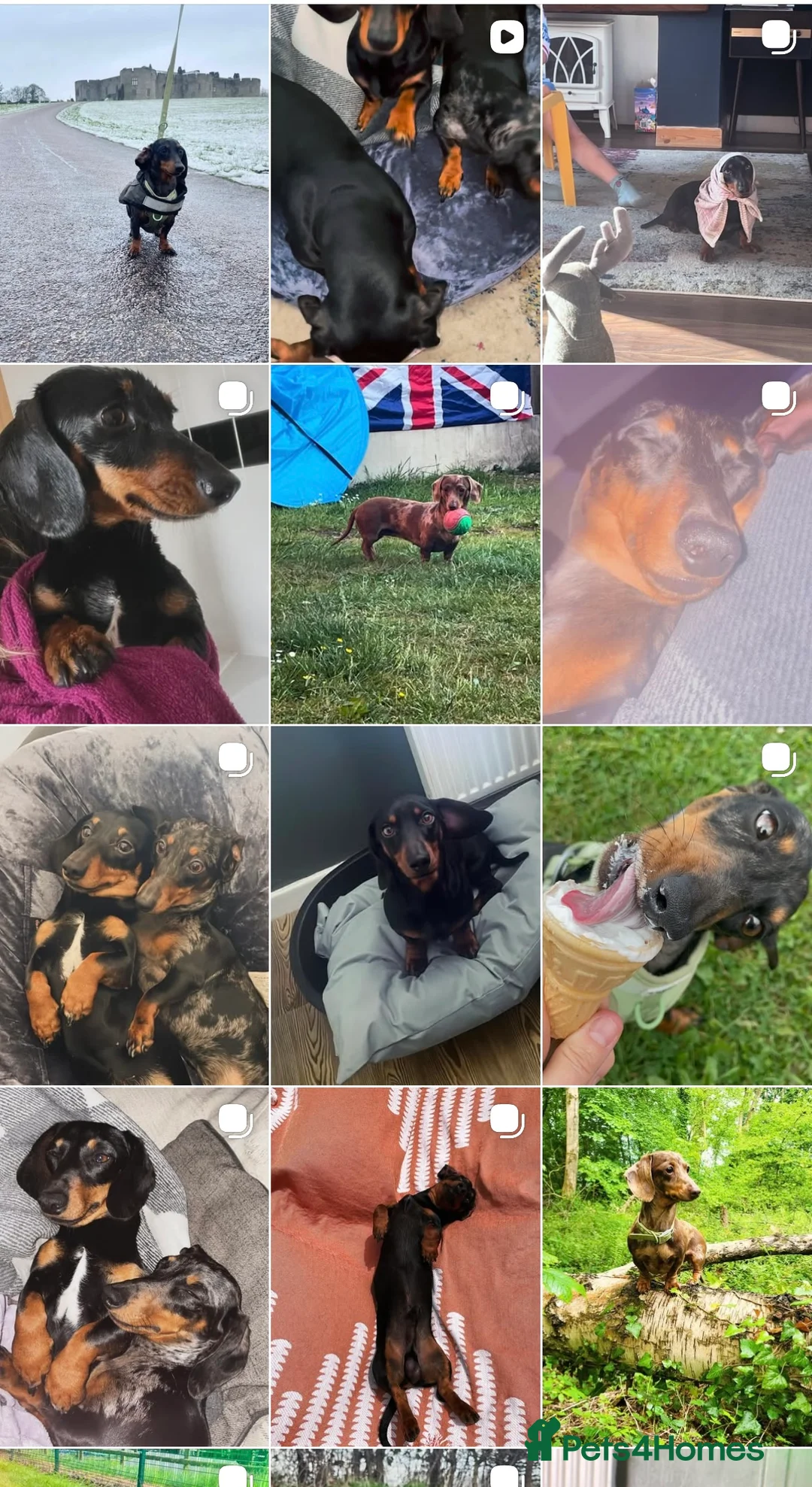The image size is (812, 1487).
Task: Open the dachshund on castle road post
Action: (x=134, y=183)
